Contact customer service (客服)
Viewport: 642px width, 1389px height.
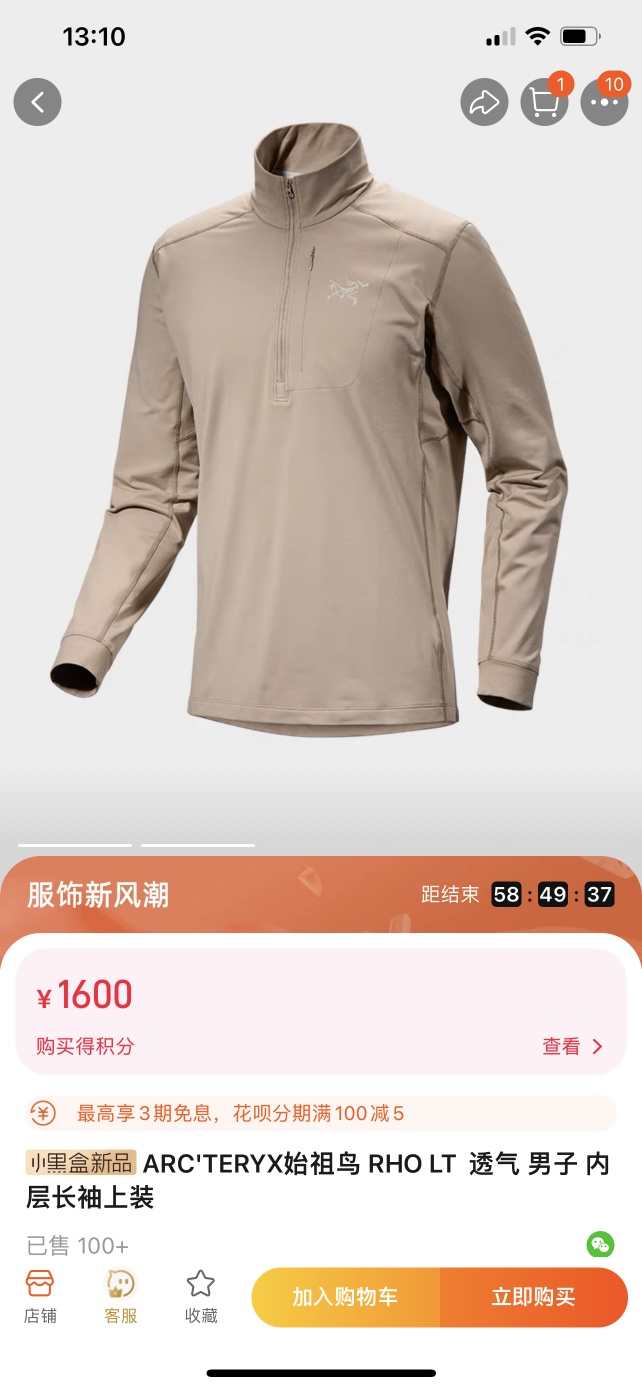point(121,1296)
